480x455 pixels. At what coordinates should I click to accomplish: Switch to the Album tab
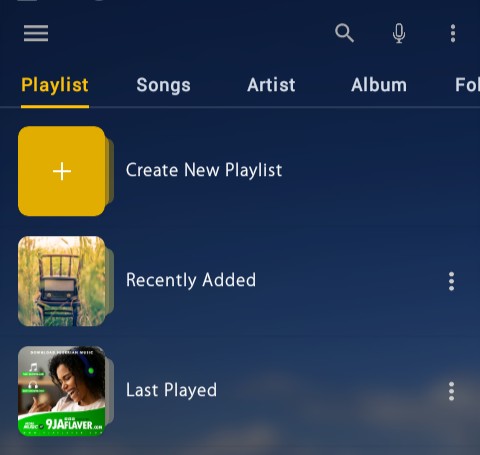pyautogui.click(x=379, y=85)
